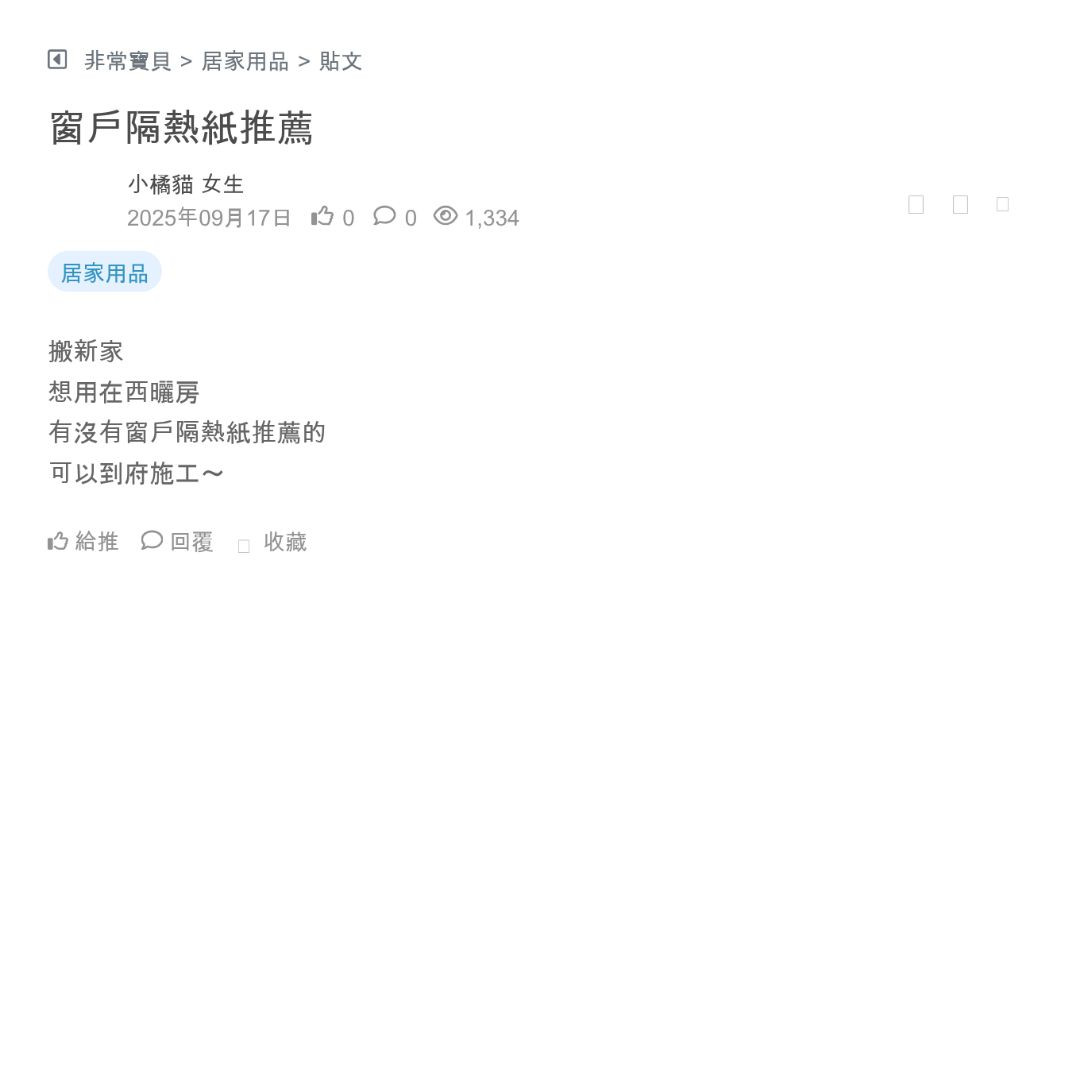Image resolution: width=1080 pixels, height=1080 pixels.
Task: Select the 居家用品 tag chip
Action: coord(105,272)
